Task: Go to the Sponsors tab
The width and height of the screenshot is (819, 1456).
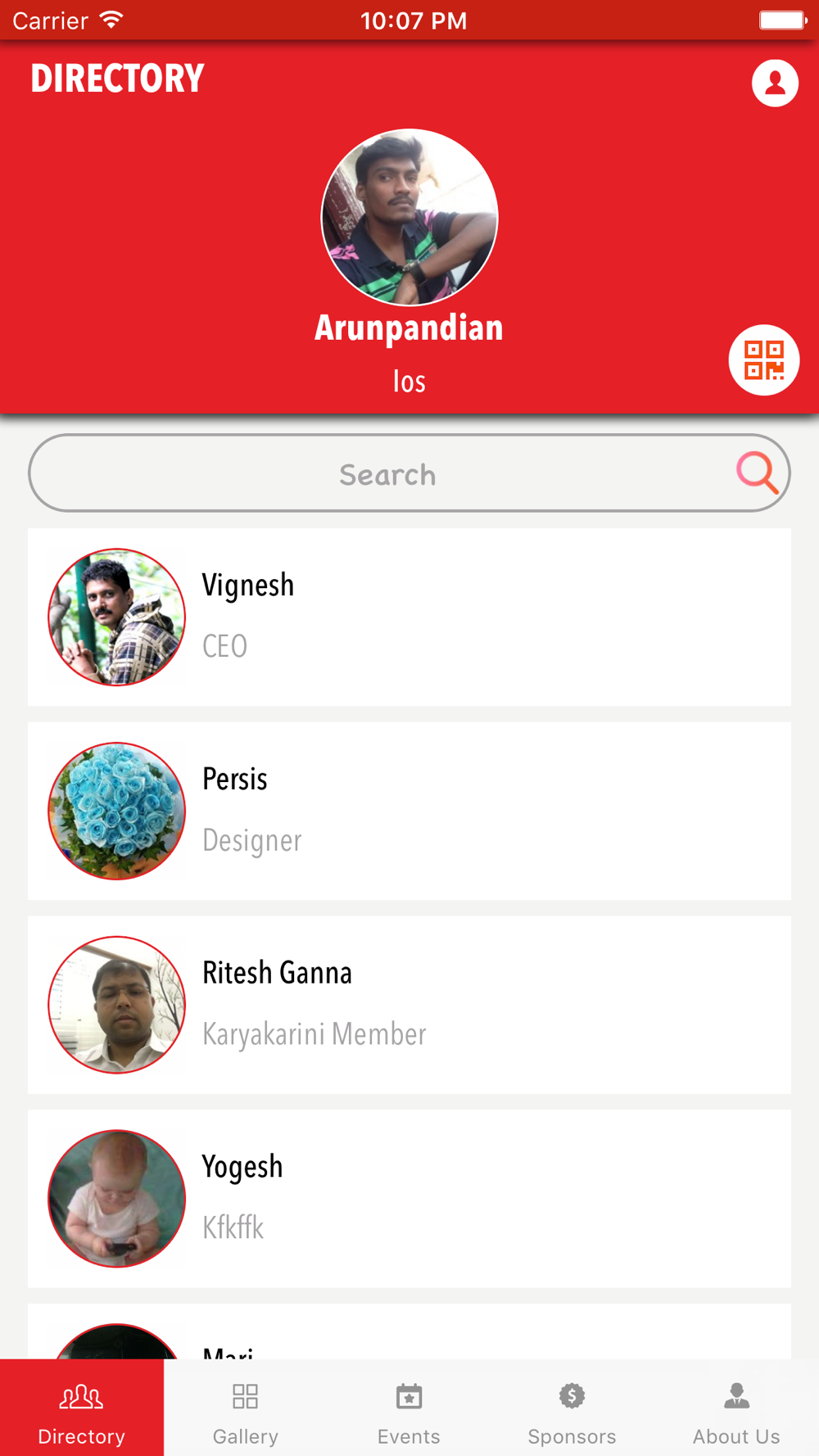Action: tap(572, 1409)
